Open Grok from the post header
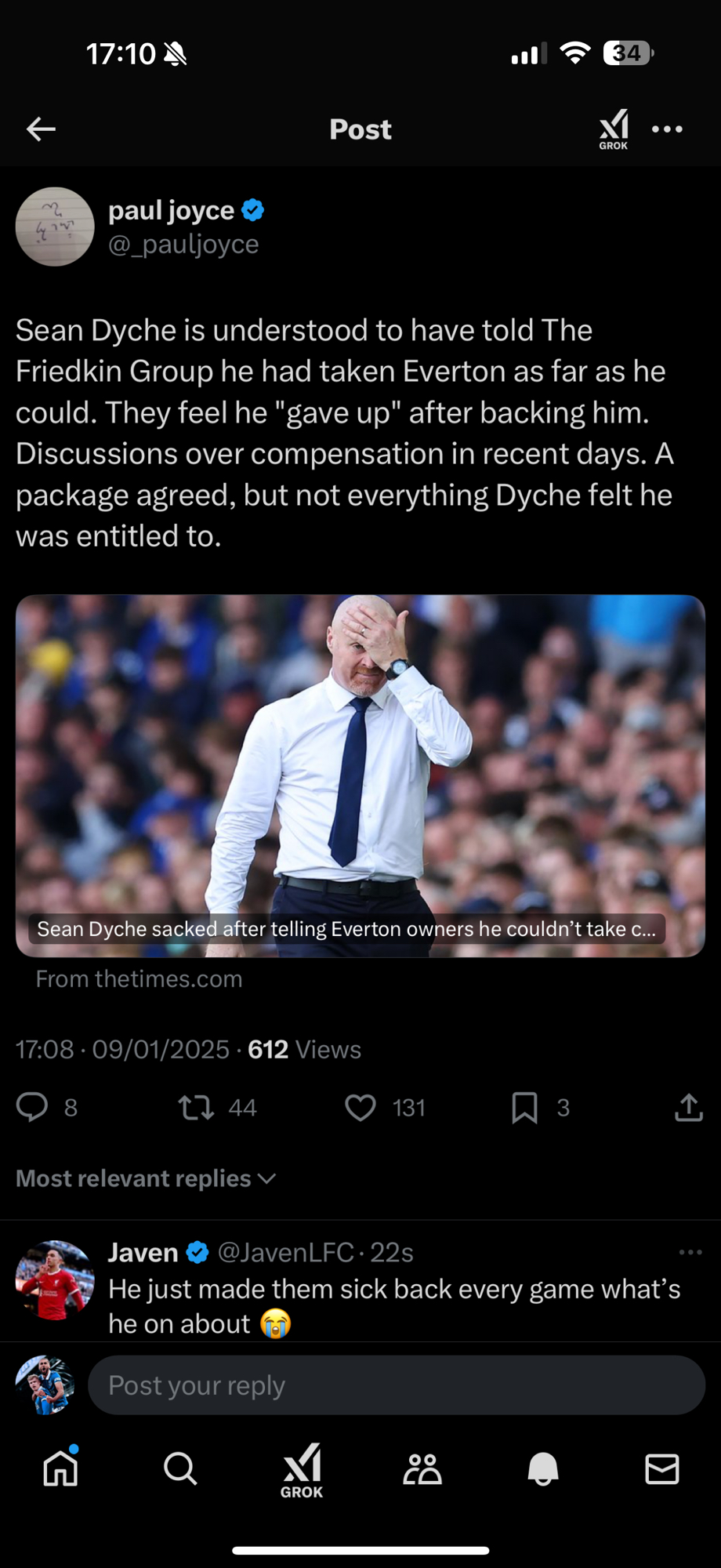 [x=614, y=129]
